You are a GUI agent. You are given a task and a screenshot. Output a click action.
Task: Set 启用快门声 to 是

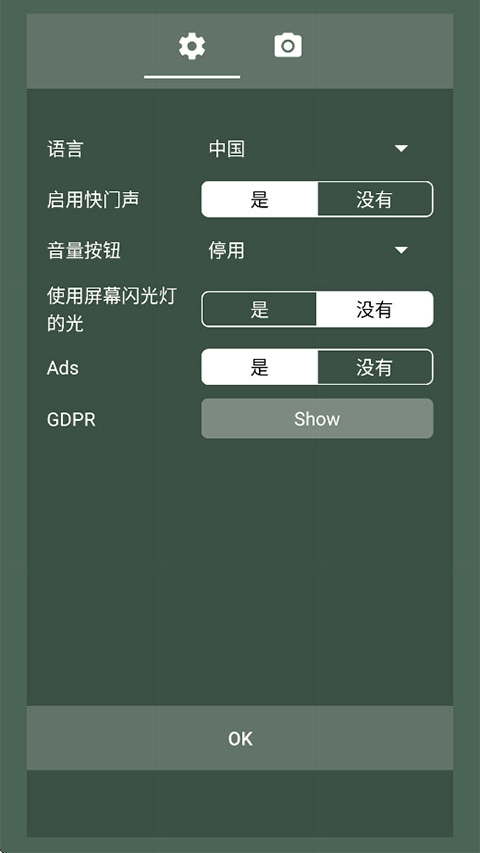click(260, 200)
